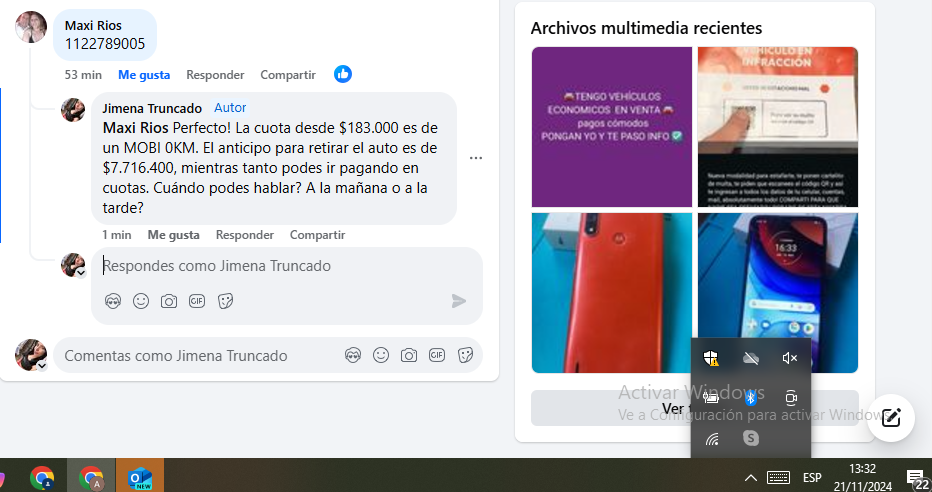Compose a new message with pencil button
932x492 pixels.
point(891,418)
